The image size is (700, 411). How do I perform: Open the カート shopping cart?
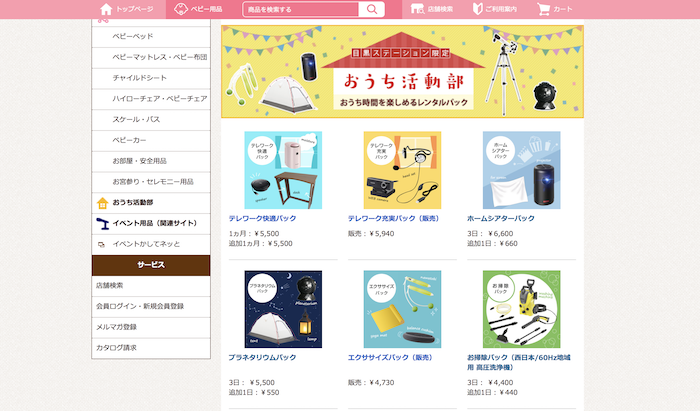[x=555, y=9]
